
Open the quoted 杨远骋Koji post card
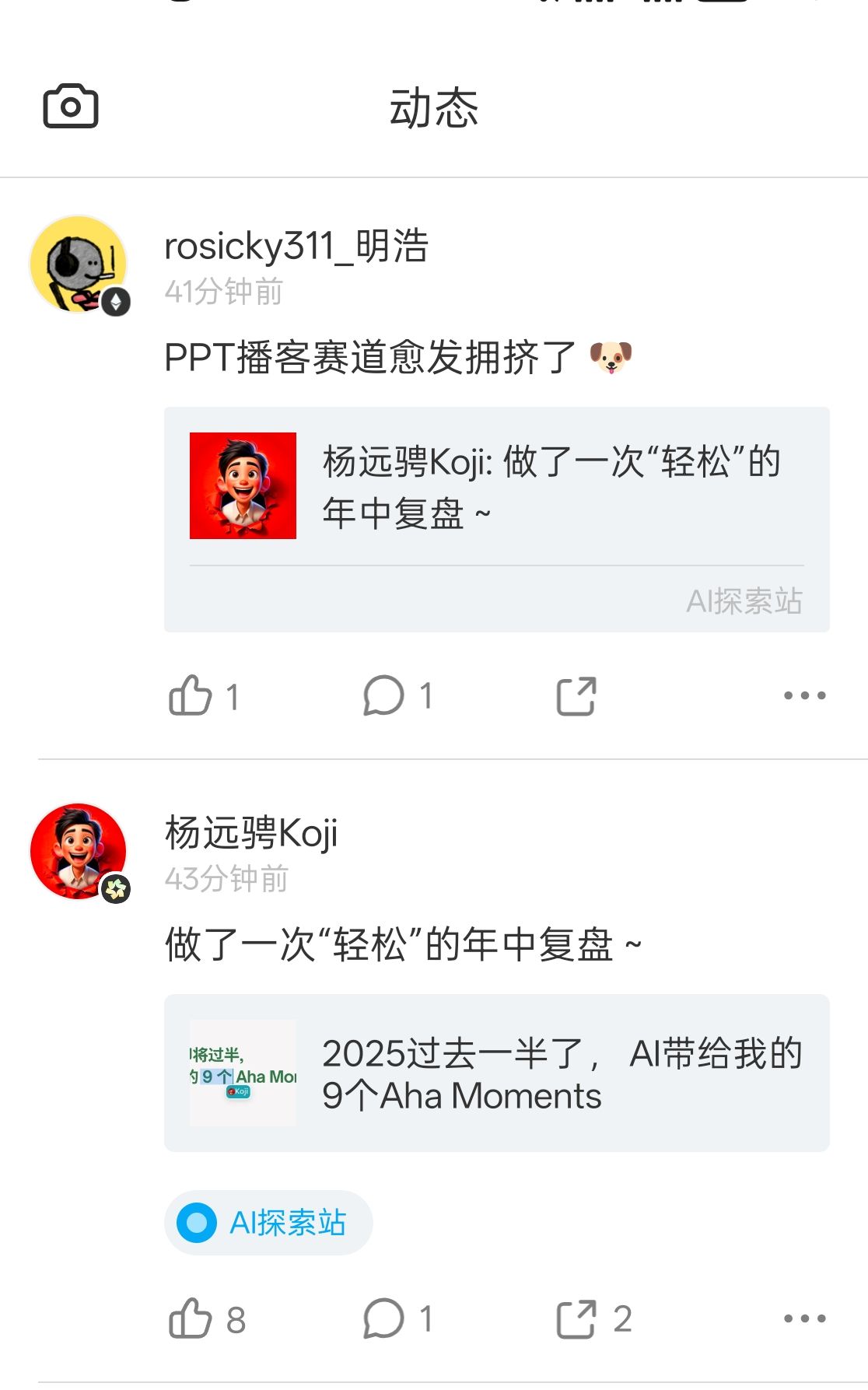pos(496,519)
